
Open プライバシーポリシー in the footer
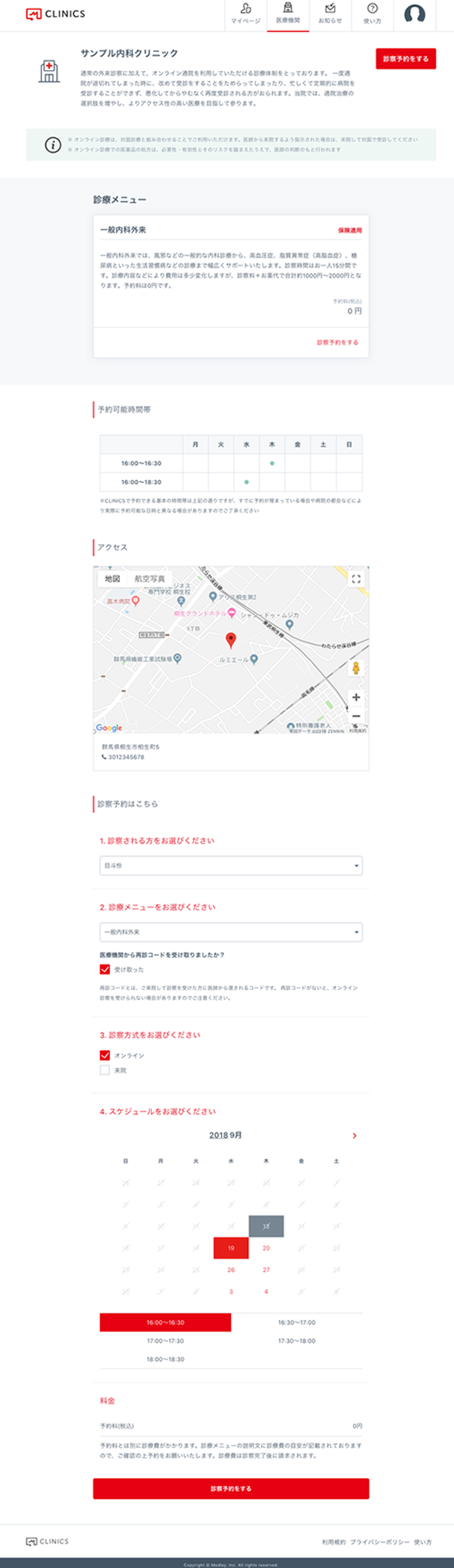point(380,1542)
